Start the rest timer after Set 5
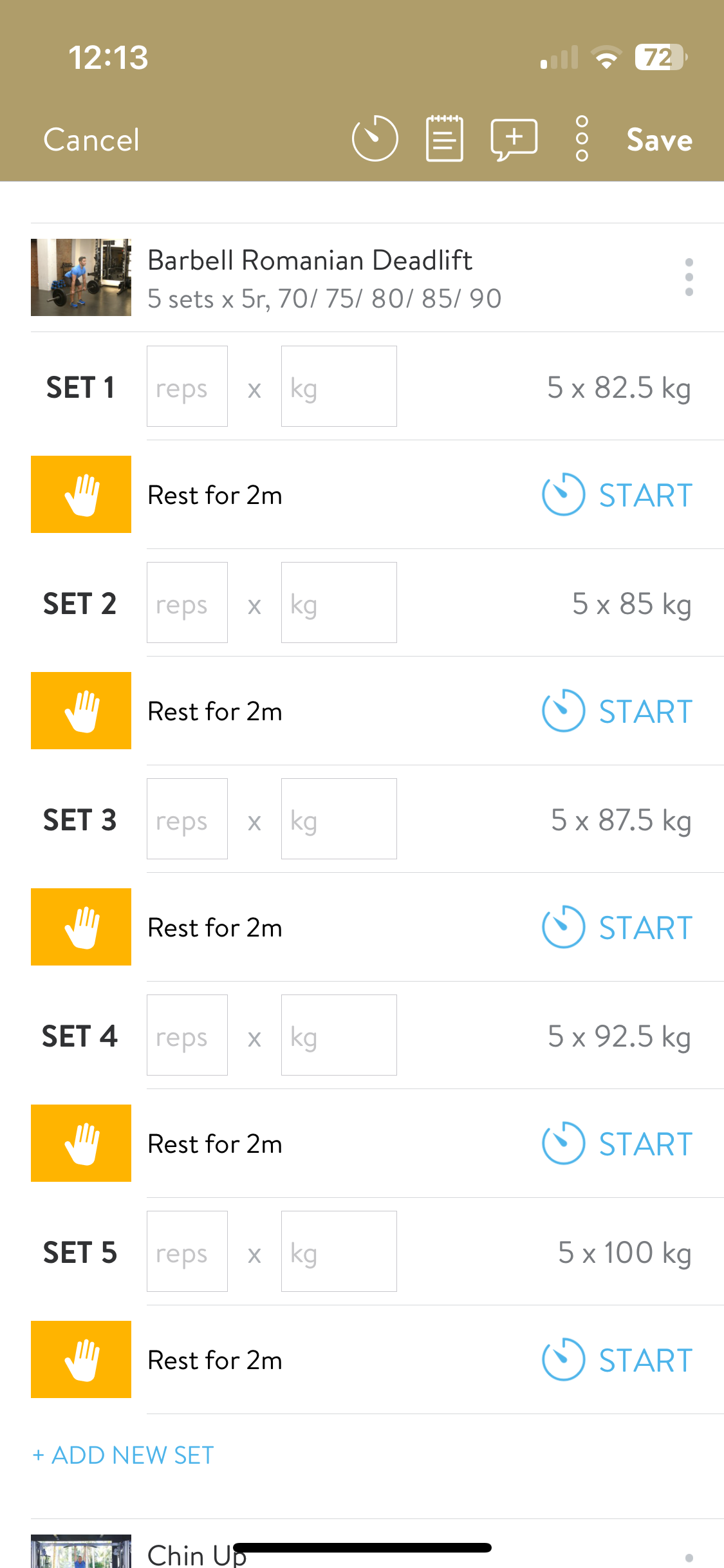 tap(617, 1360)
